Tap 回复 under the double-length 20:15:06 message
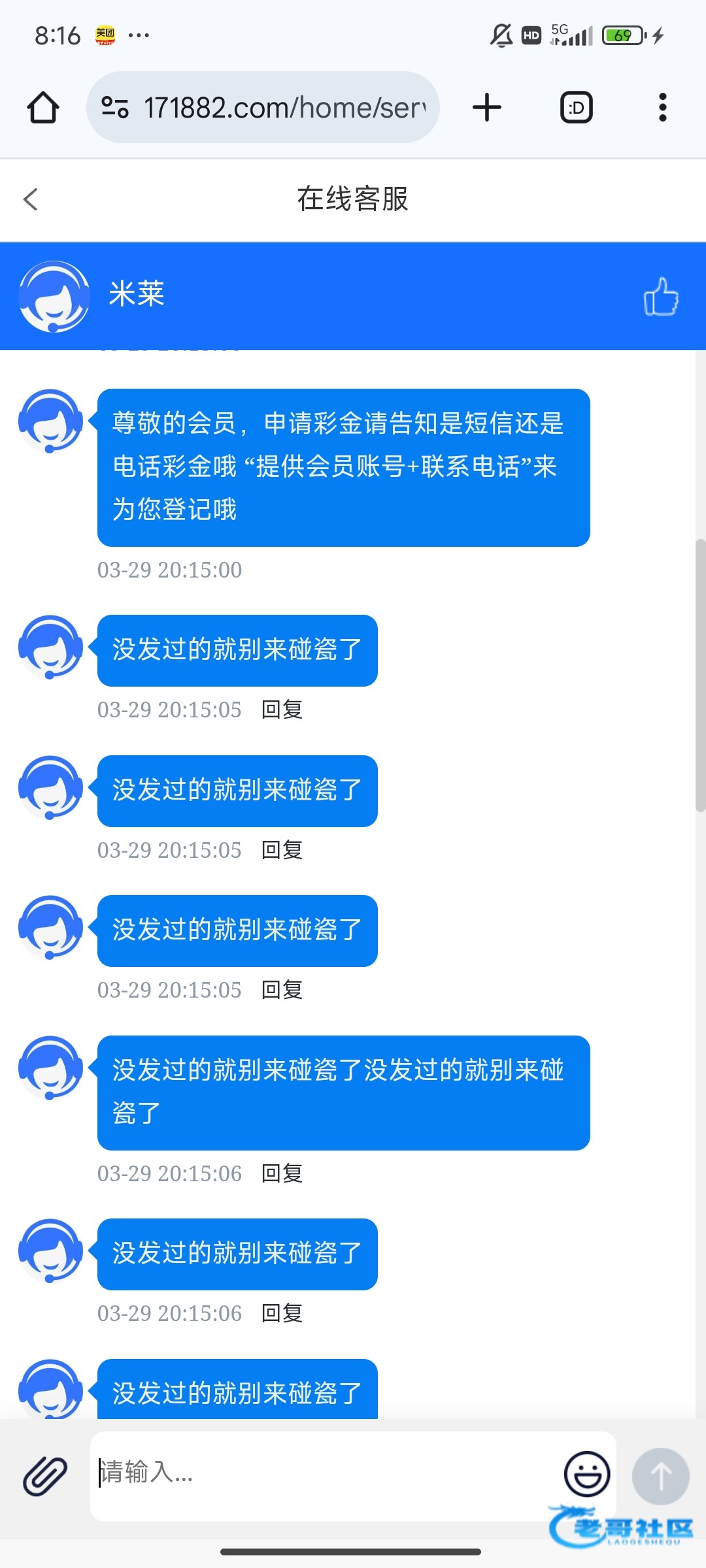This screenshot has height=1568, width=706. (282, 1173)
